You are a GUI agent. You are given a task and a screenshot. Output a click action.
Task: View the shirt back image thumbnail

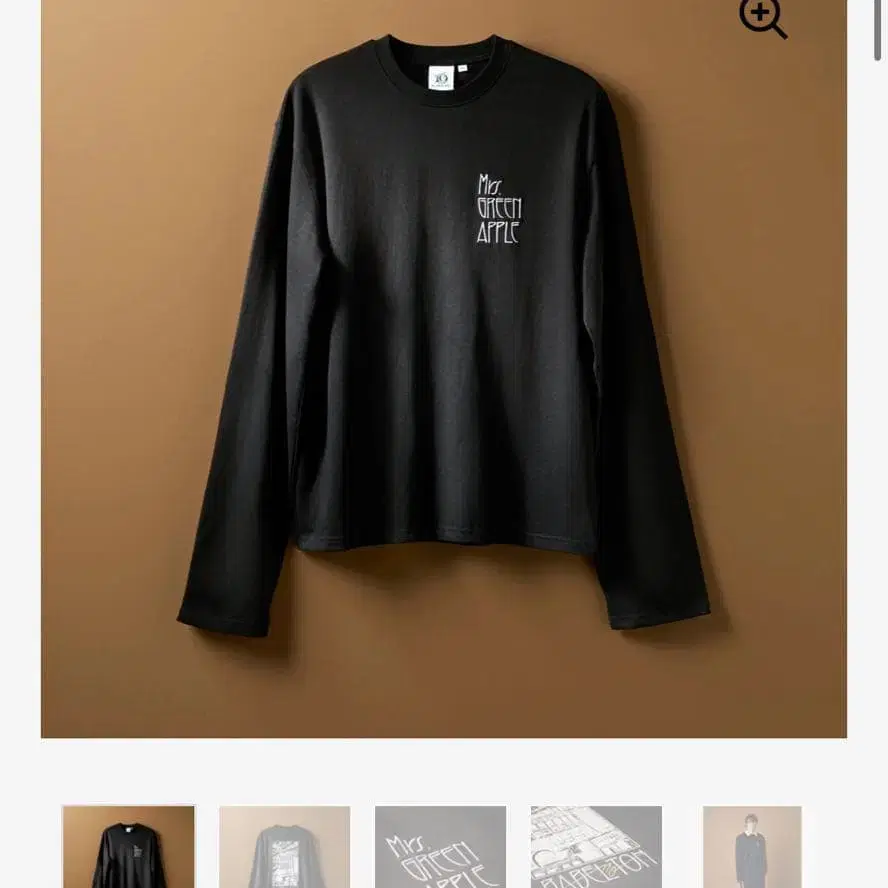click(x=284, y=846)
